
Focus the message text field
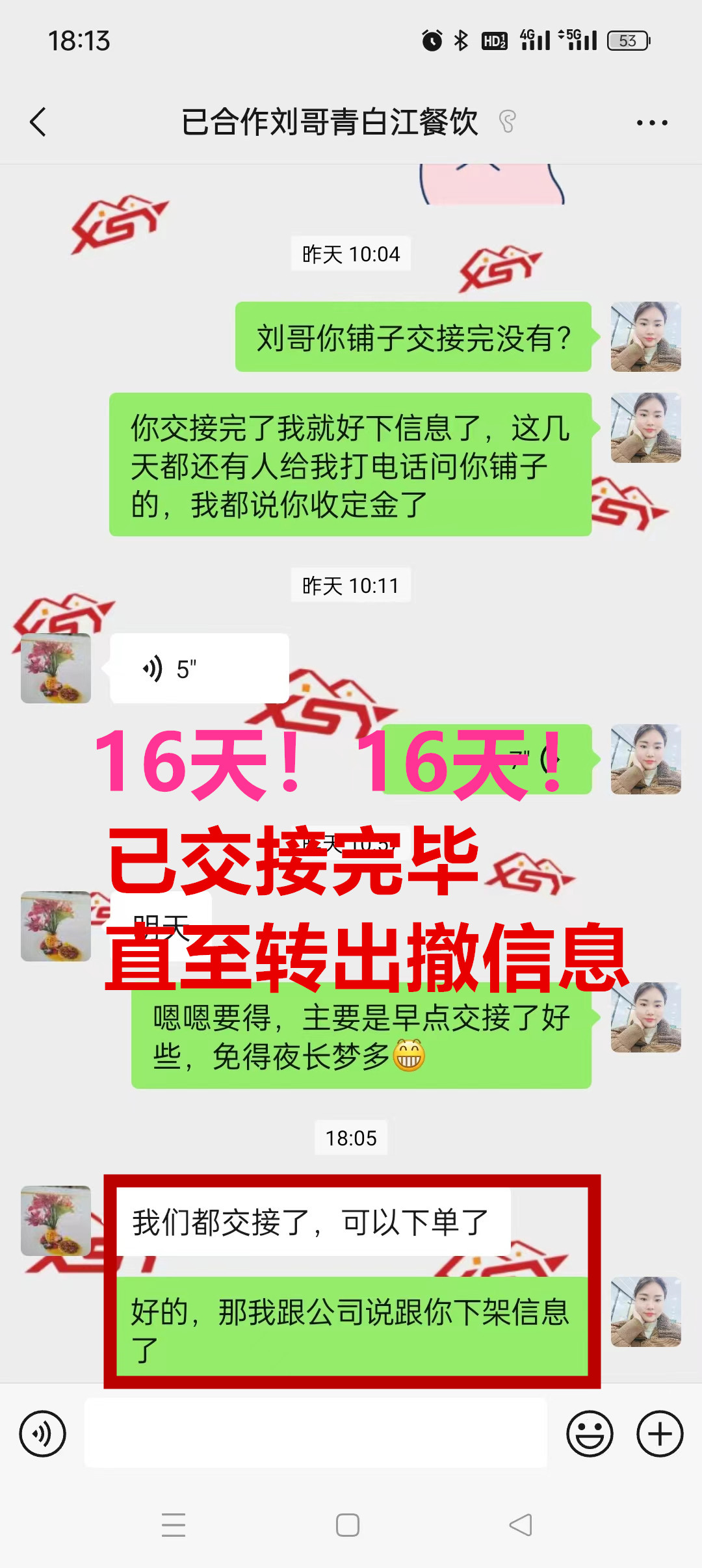316,1433
